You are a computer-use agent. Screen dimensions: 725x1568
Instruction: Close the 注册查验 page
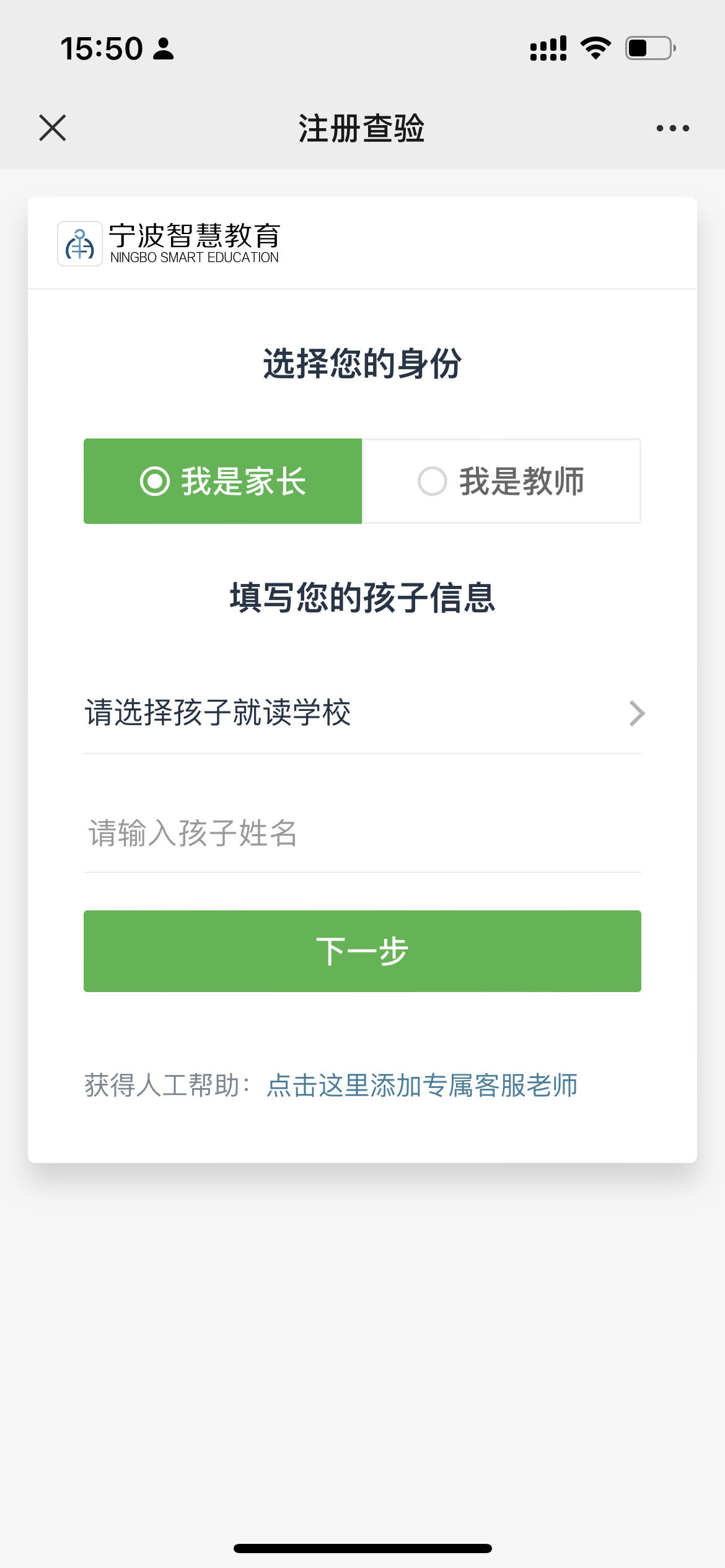(x=53, y=128)
